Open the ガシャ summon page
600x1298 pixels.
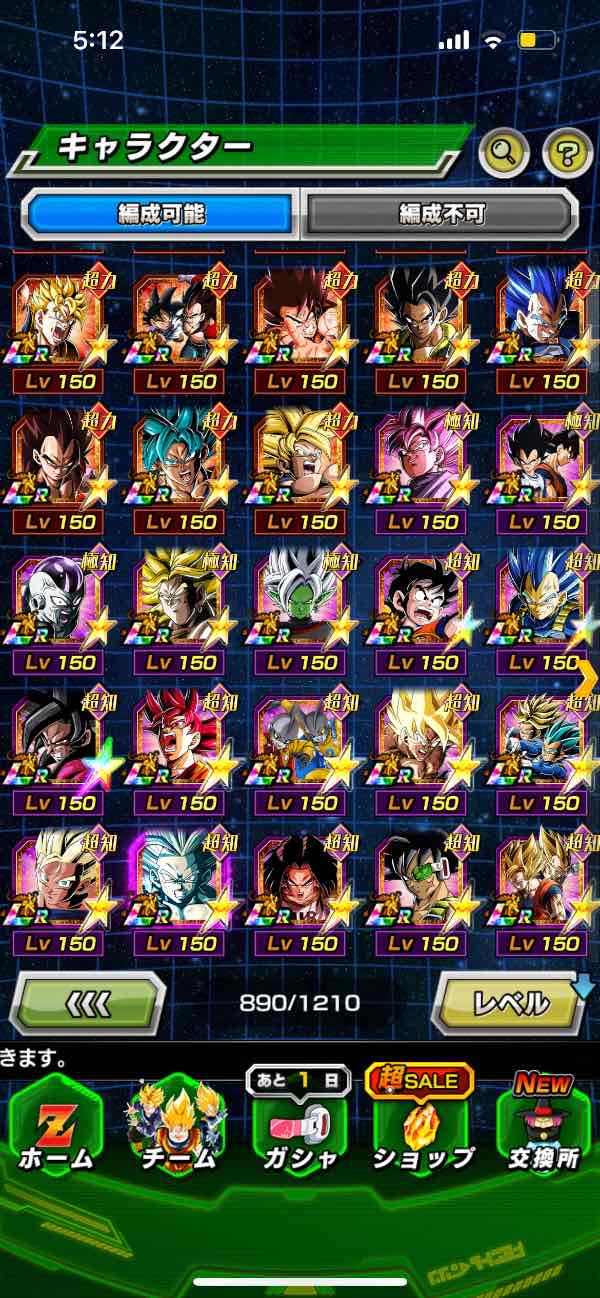point(299,1125)
